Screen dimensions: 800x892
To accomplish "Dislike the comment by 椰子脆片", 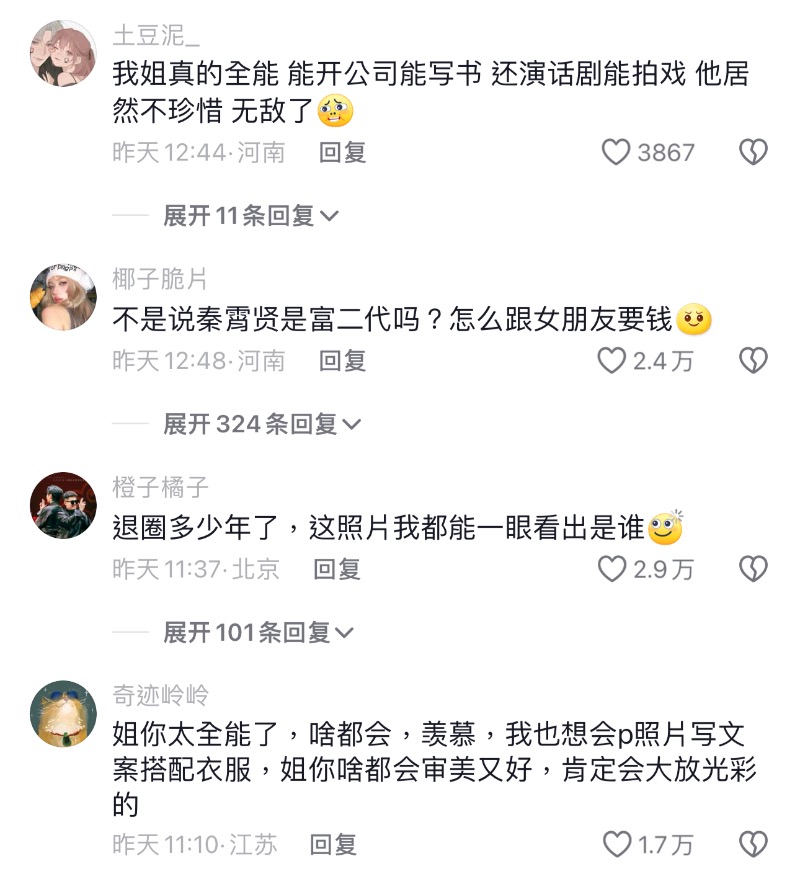I will point(752,360).
